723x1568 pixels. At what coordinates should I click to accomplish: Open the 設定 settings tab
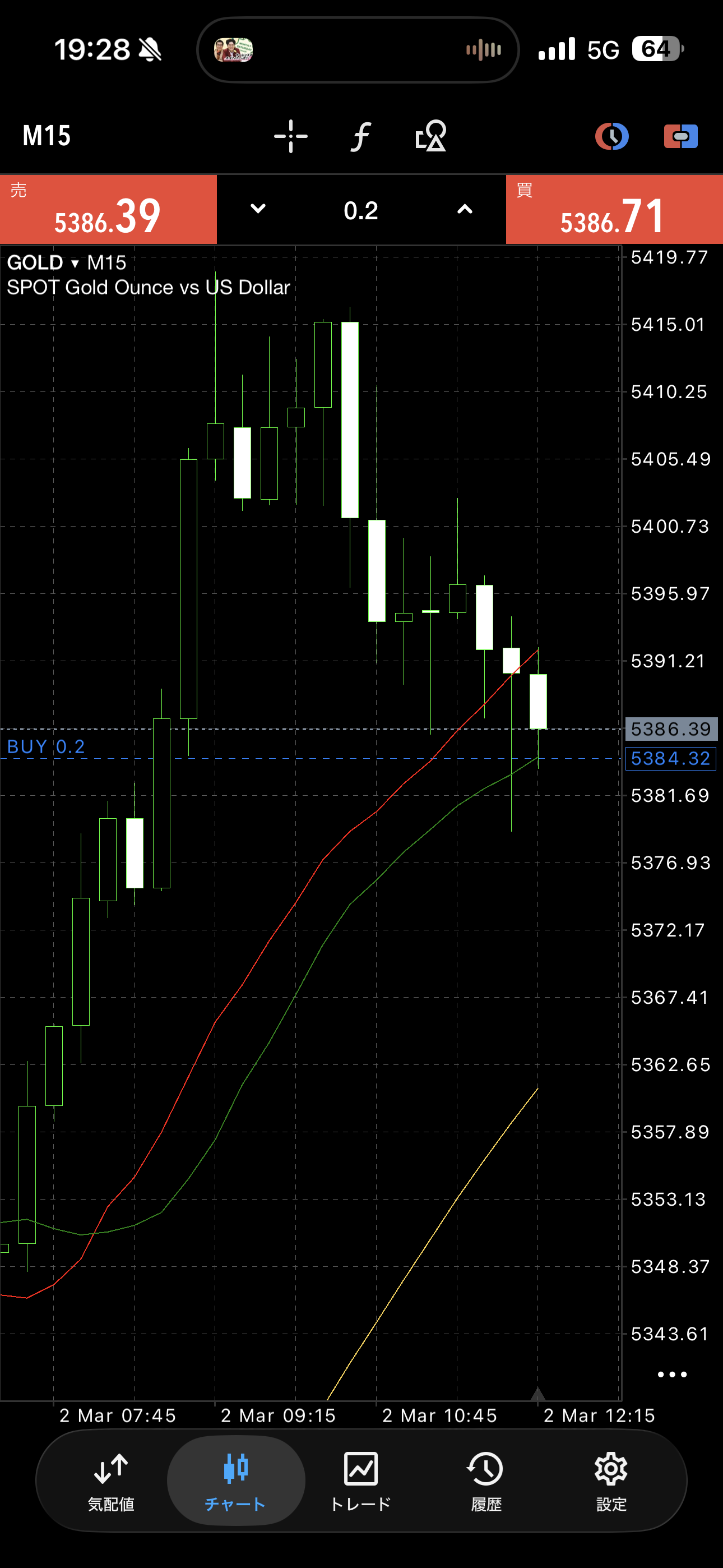(x=611, y=1481)
